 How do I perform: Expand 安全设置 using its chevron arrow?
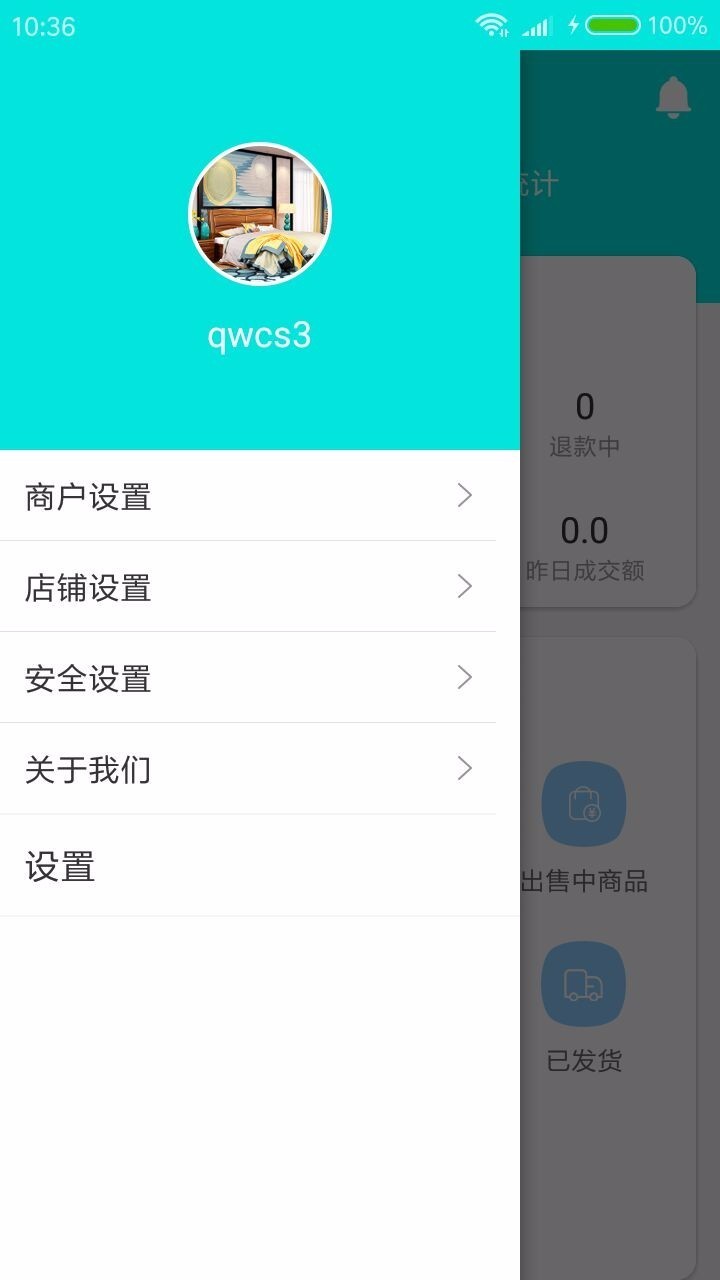(463, 677)
